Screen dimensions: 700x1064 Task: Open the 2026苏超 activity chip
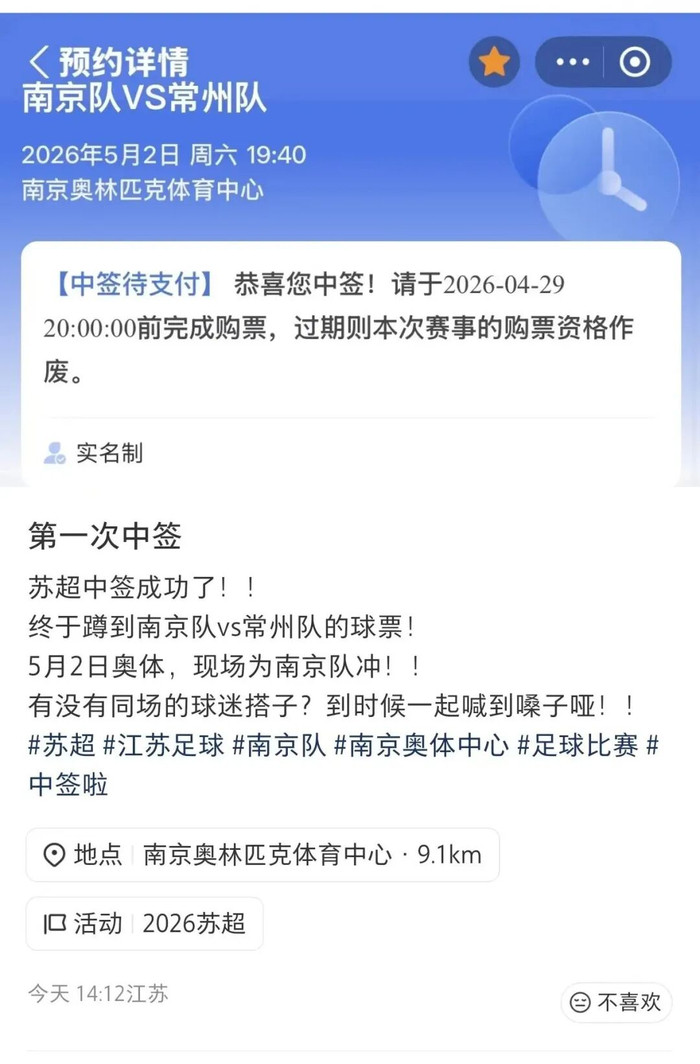144,924
